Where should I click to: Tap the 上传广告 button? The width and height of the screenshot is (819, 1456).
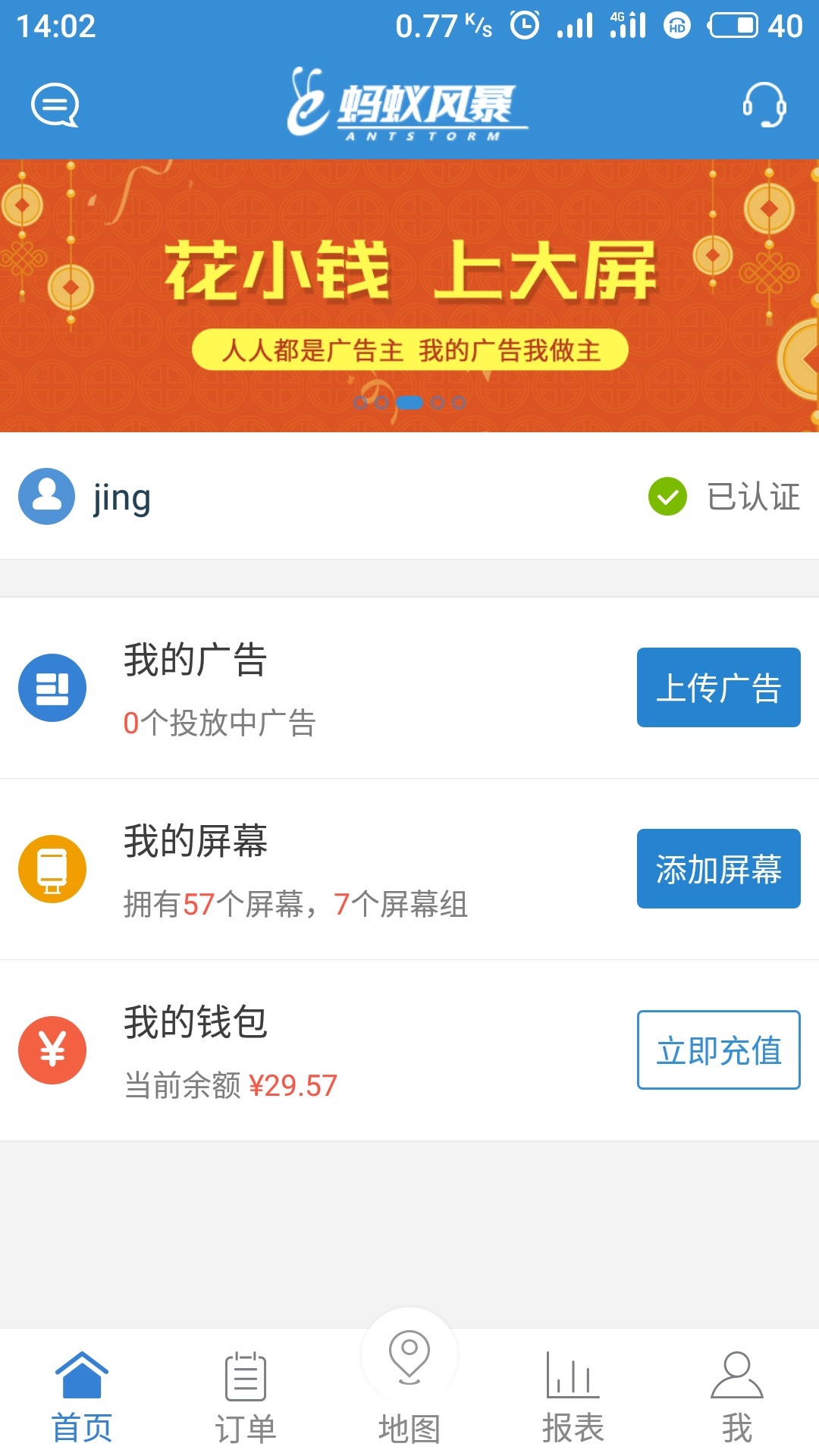[x=718, y=688]
